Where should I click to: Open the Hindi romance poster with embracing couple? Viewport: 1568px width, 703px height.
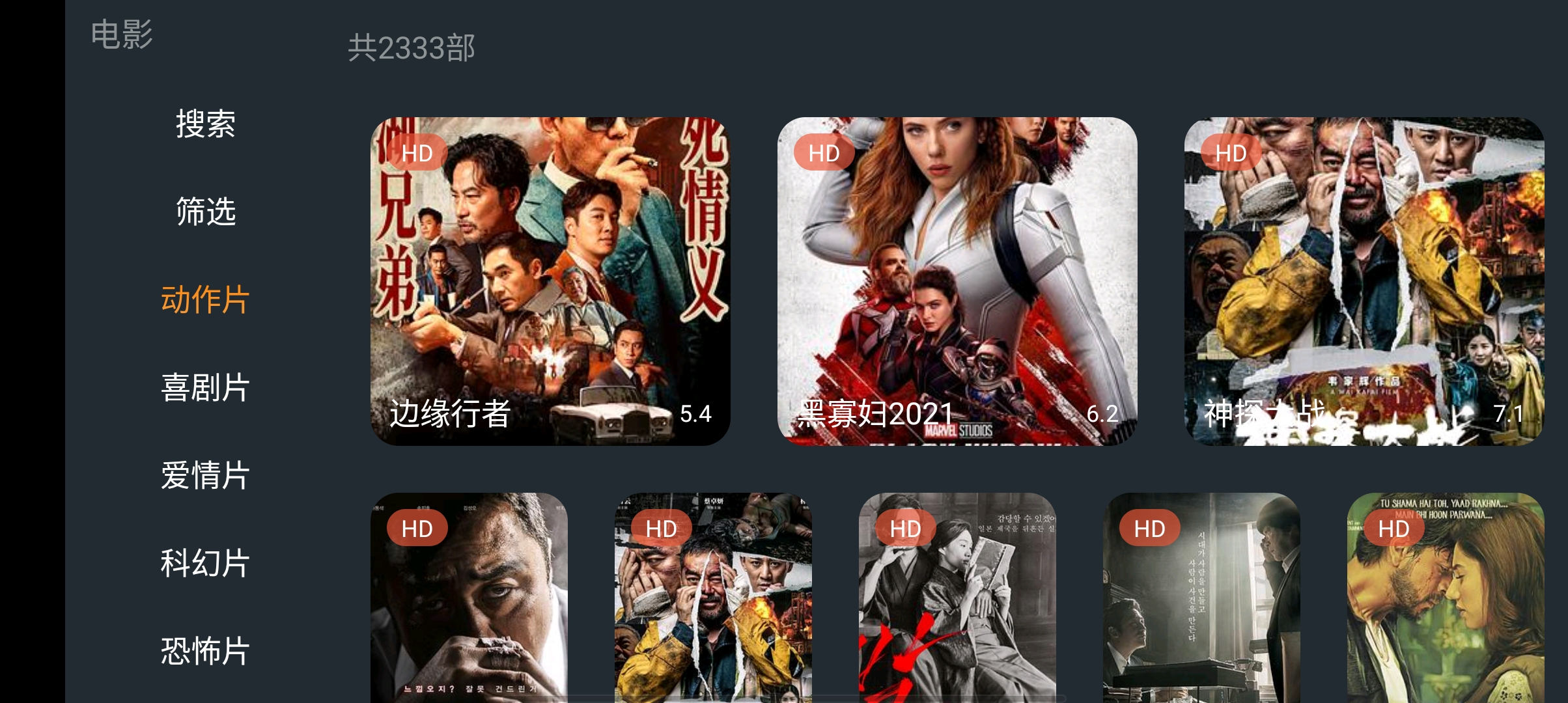tap(1446, 598)
